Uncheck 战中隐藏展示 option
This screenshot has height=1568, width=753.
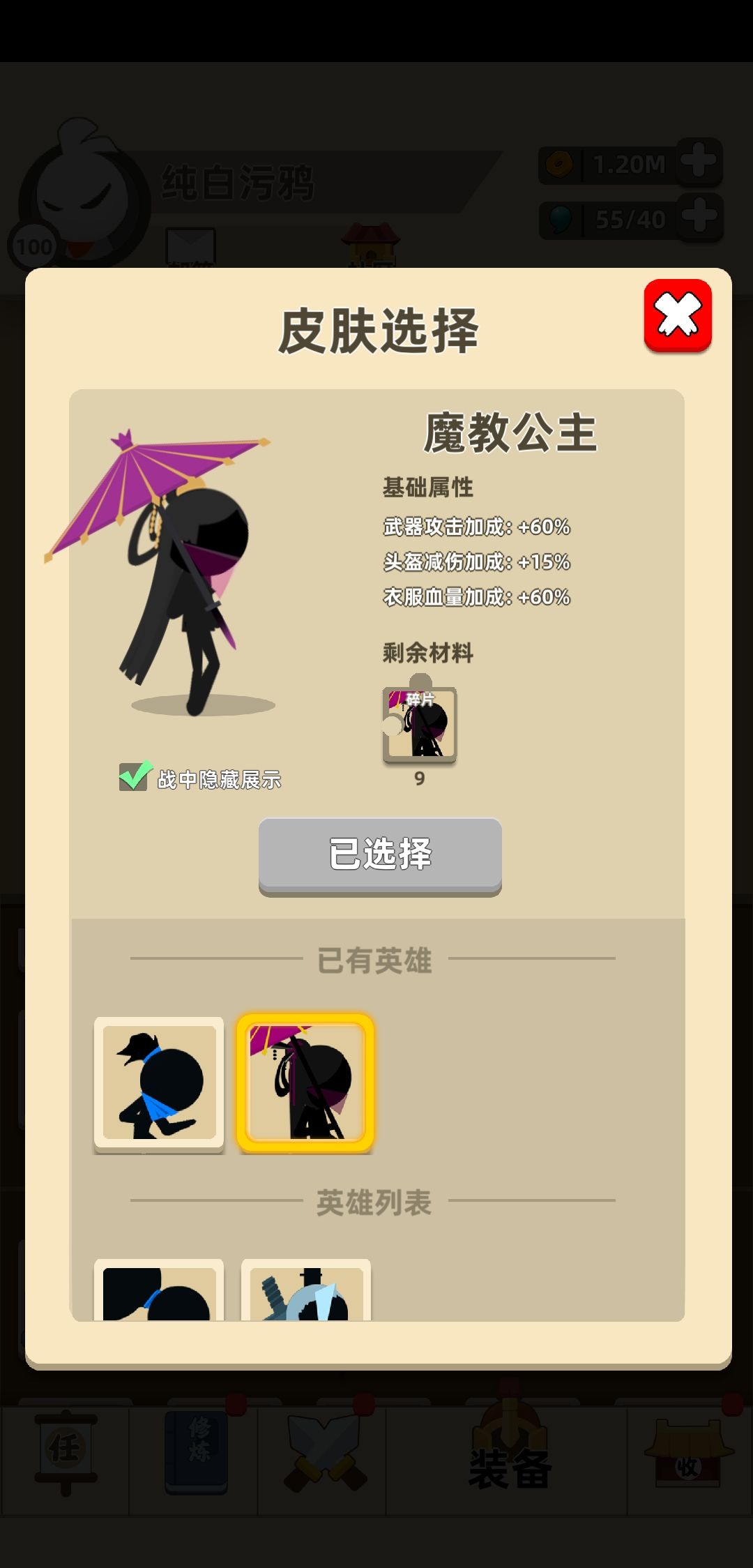[134, 776]
